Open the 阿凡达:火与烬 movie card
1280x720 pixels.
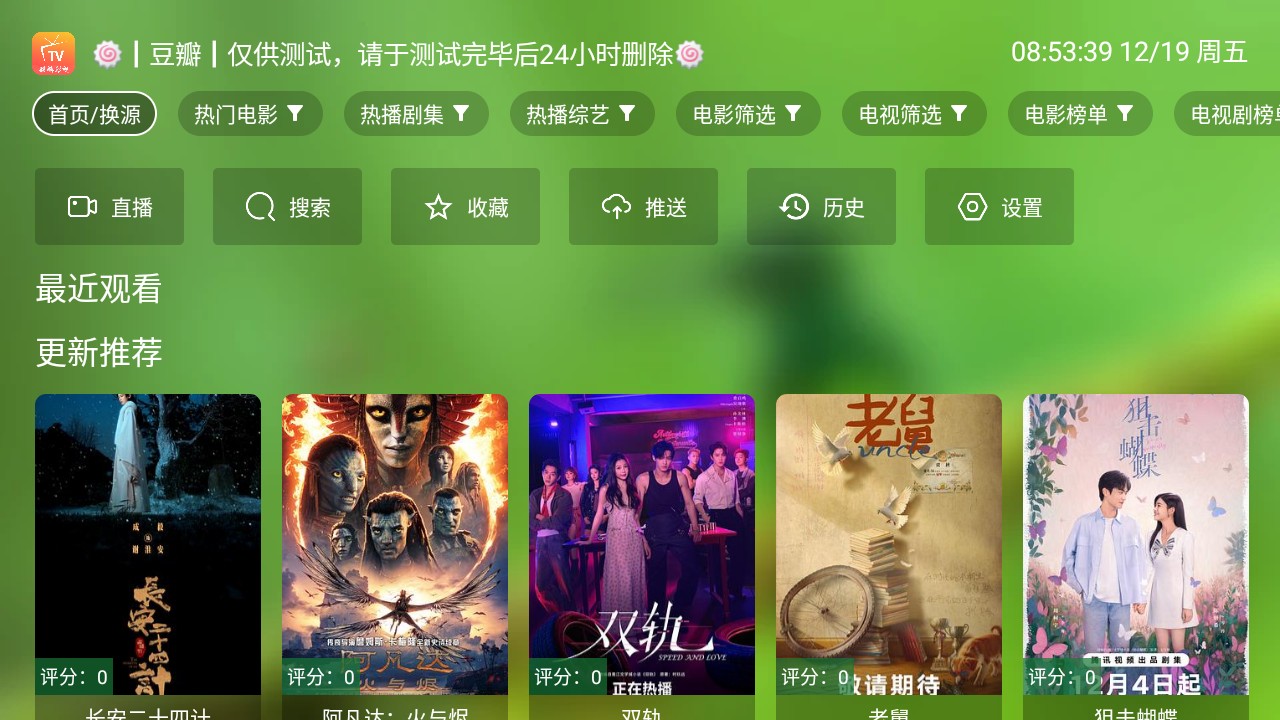pyautogui.click(x=395, y=545)
